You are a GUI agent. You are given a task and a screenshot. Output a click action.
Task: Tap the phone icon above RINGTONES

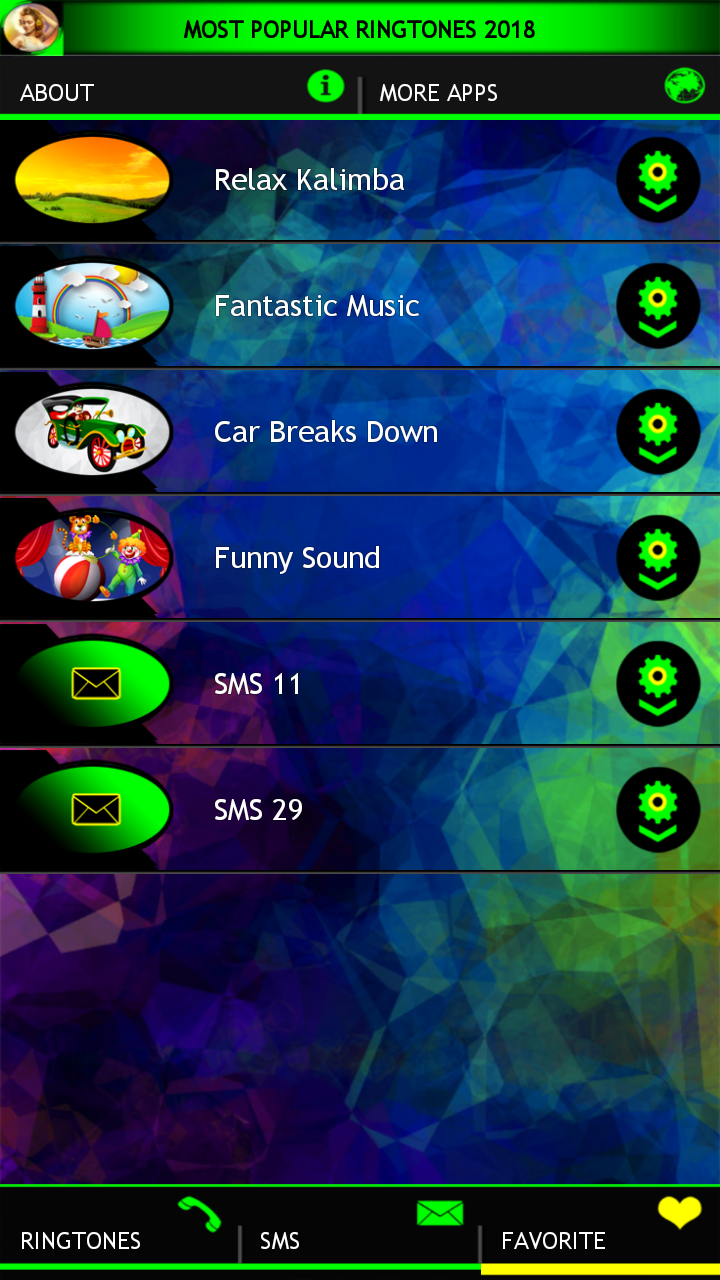click(201, 1208)
